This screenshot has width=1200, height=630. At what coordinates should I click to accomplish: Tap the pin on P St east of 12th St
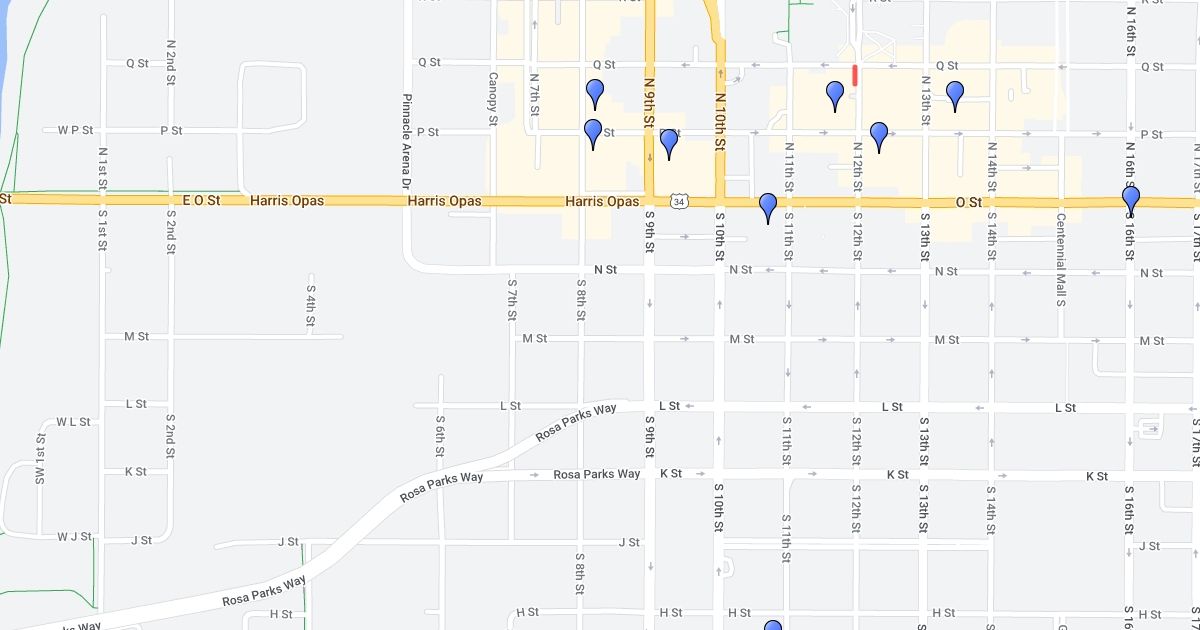coord(879,137)
